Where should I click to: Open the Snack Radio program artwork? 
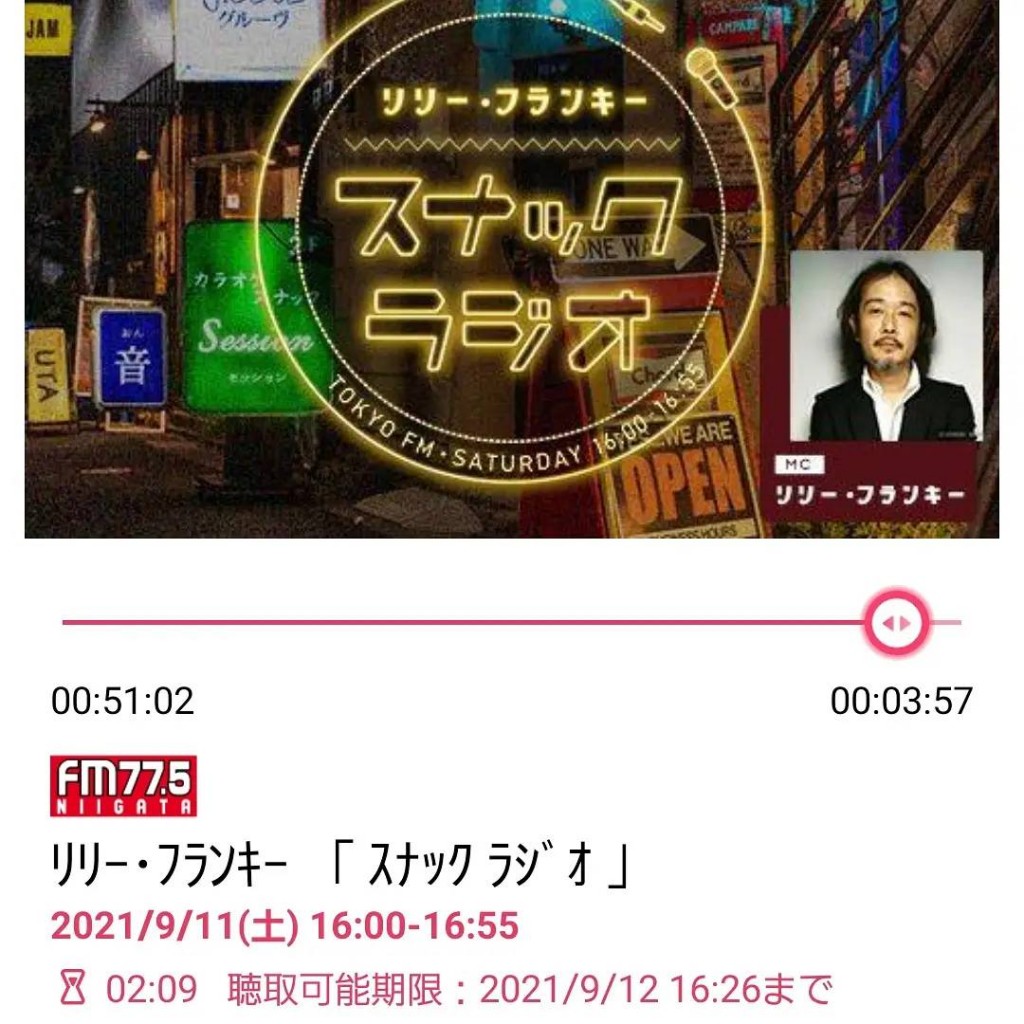point(511,268)
